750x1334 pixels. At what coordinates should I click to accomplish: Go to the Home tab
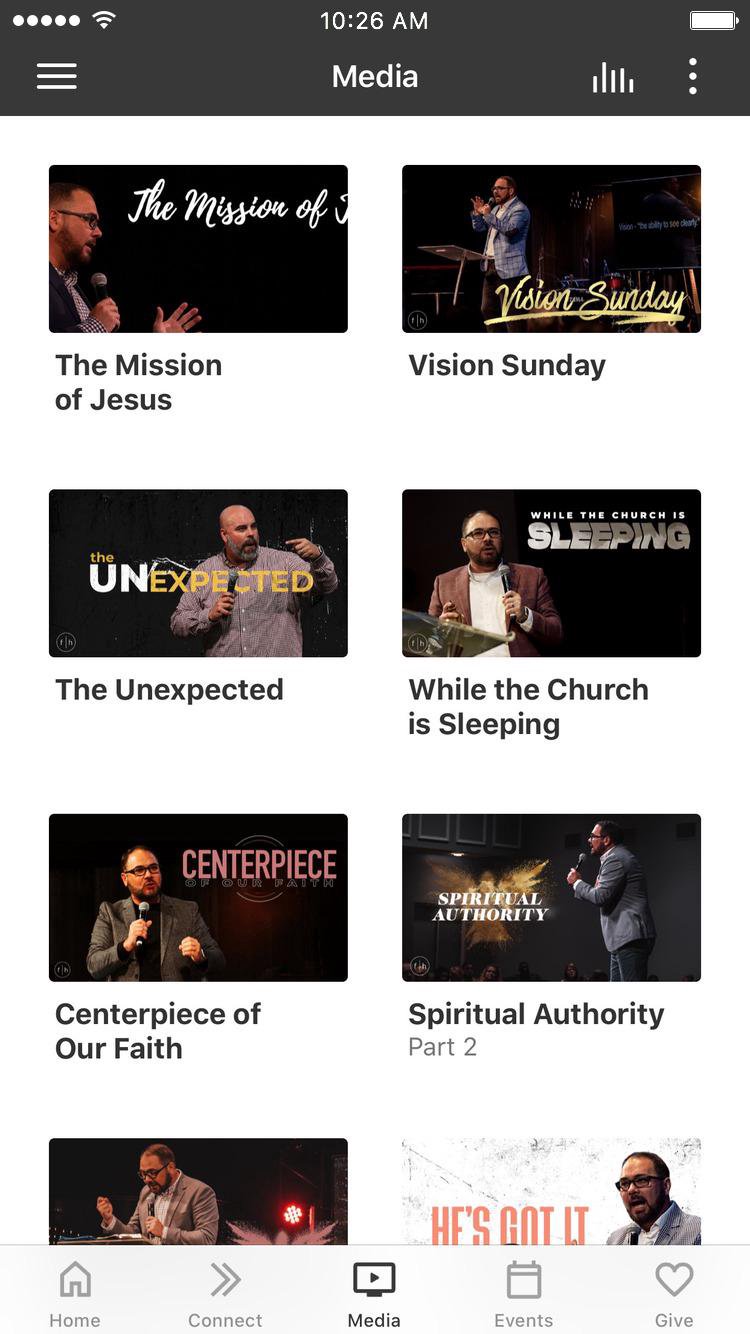(x=75, y=1293)
